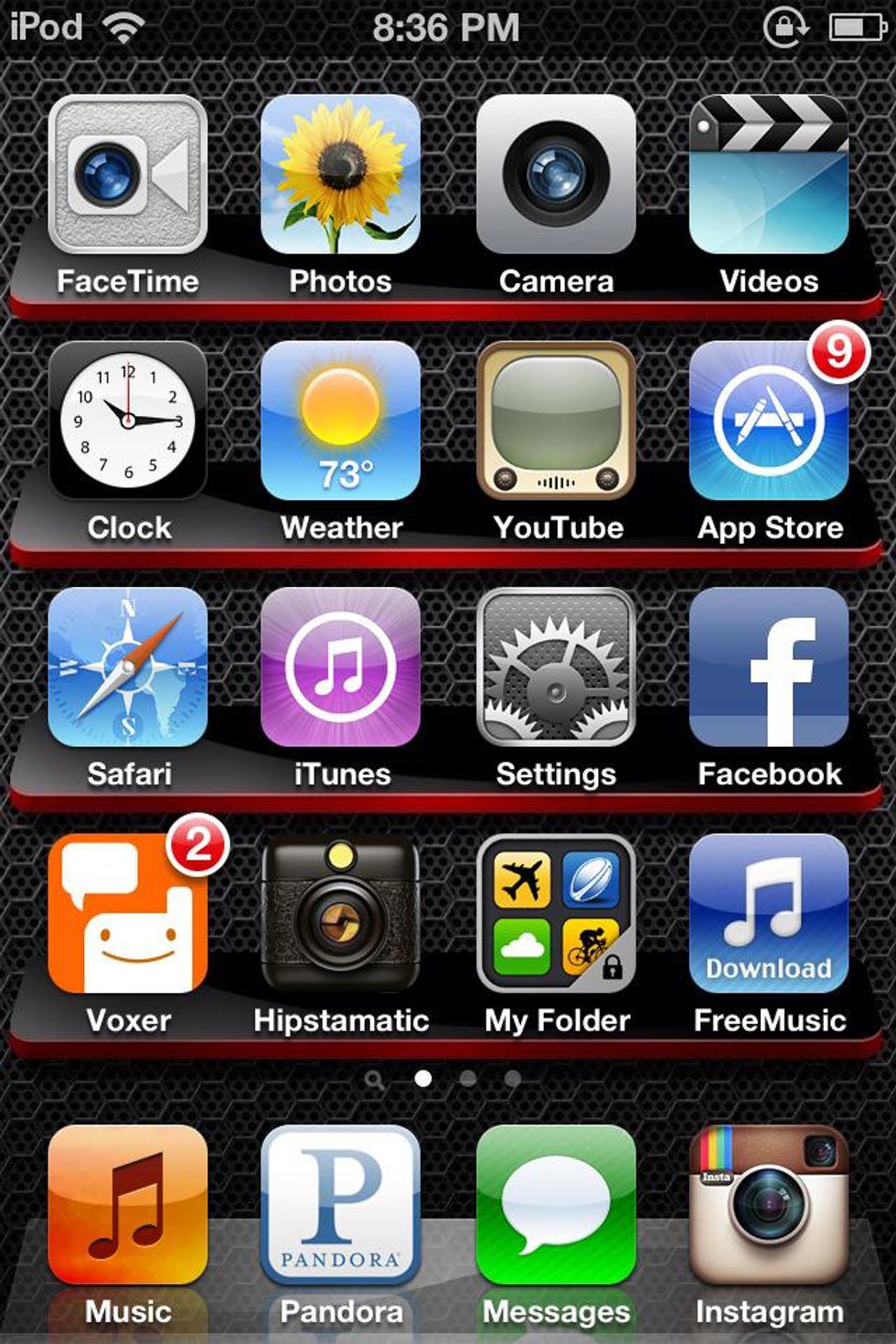Open the Videos app
Image resolution: width=896 pixels, height=1344 pixels.
point(769,174)
